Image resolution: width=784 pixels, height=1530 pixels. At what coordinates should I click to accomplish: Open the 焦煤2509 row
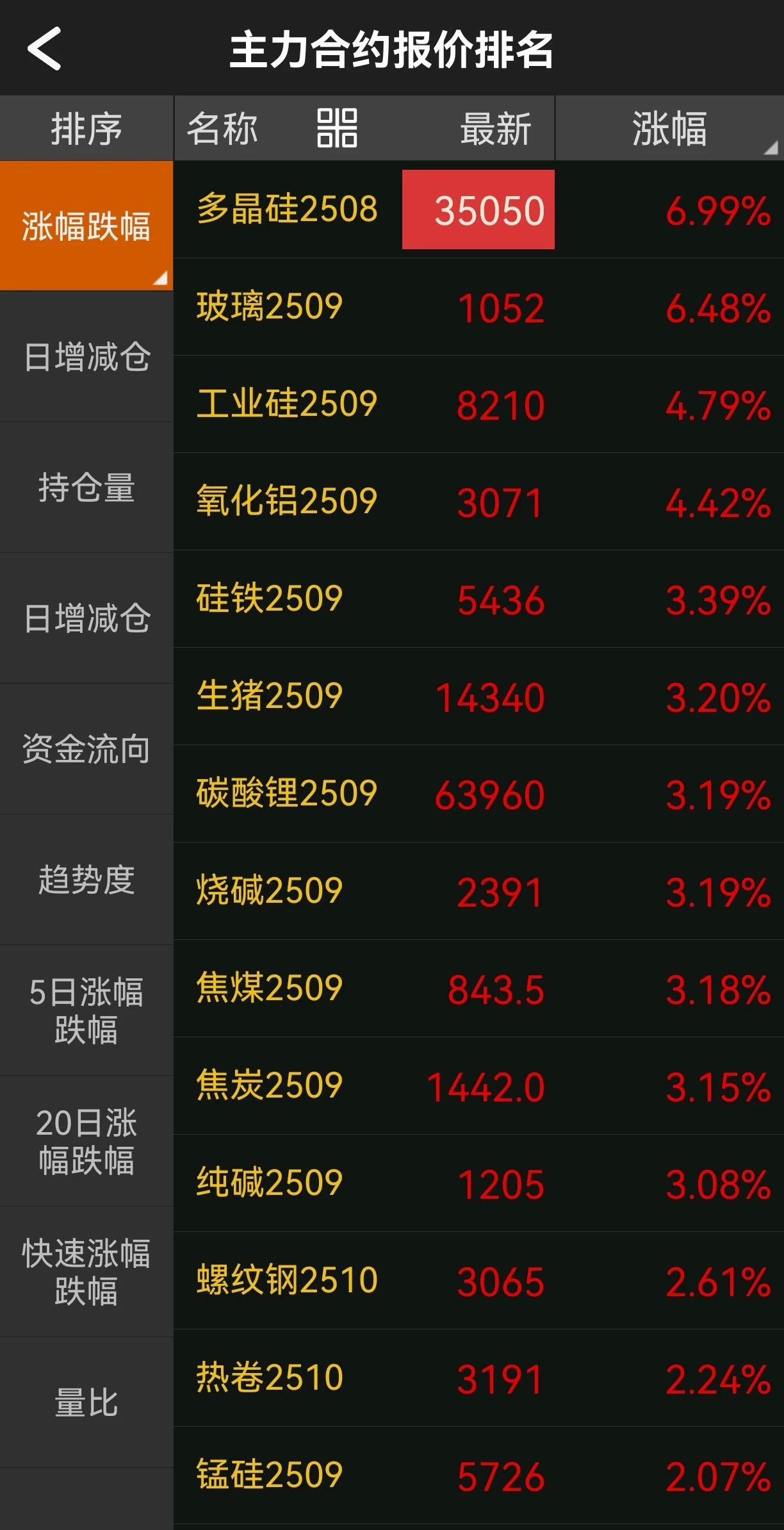pyautogui.click(x=478, y=989)
